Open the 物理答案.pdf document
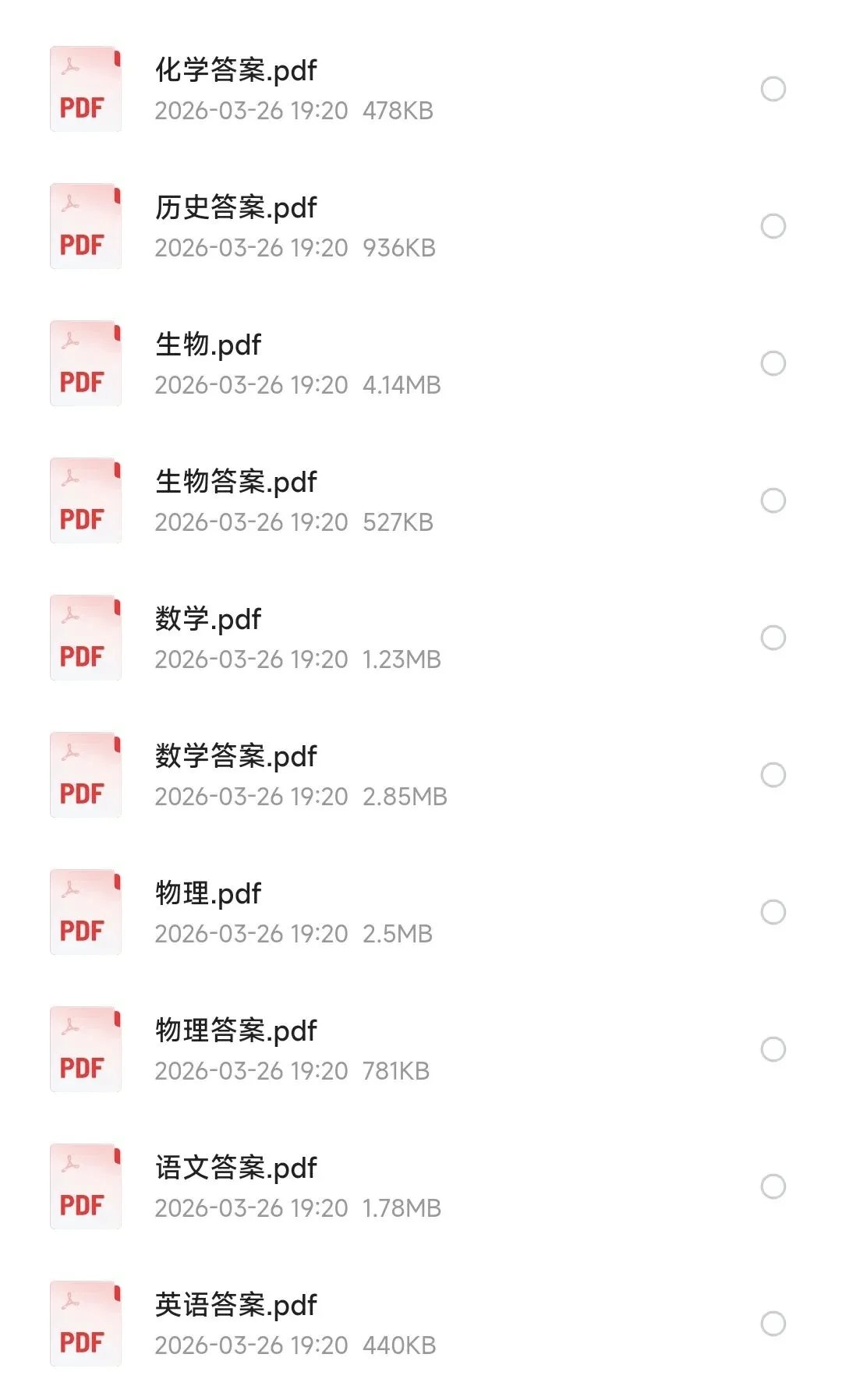 coord(235,1031)
